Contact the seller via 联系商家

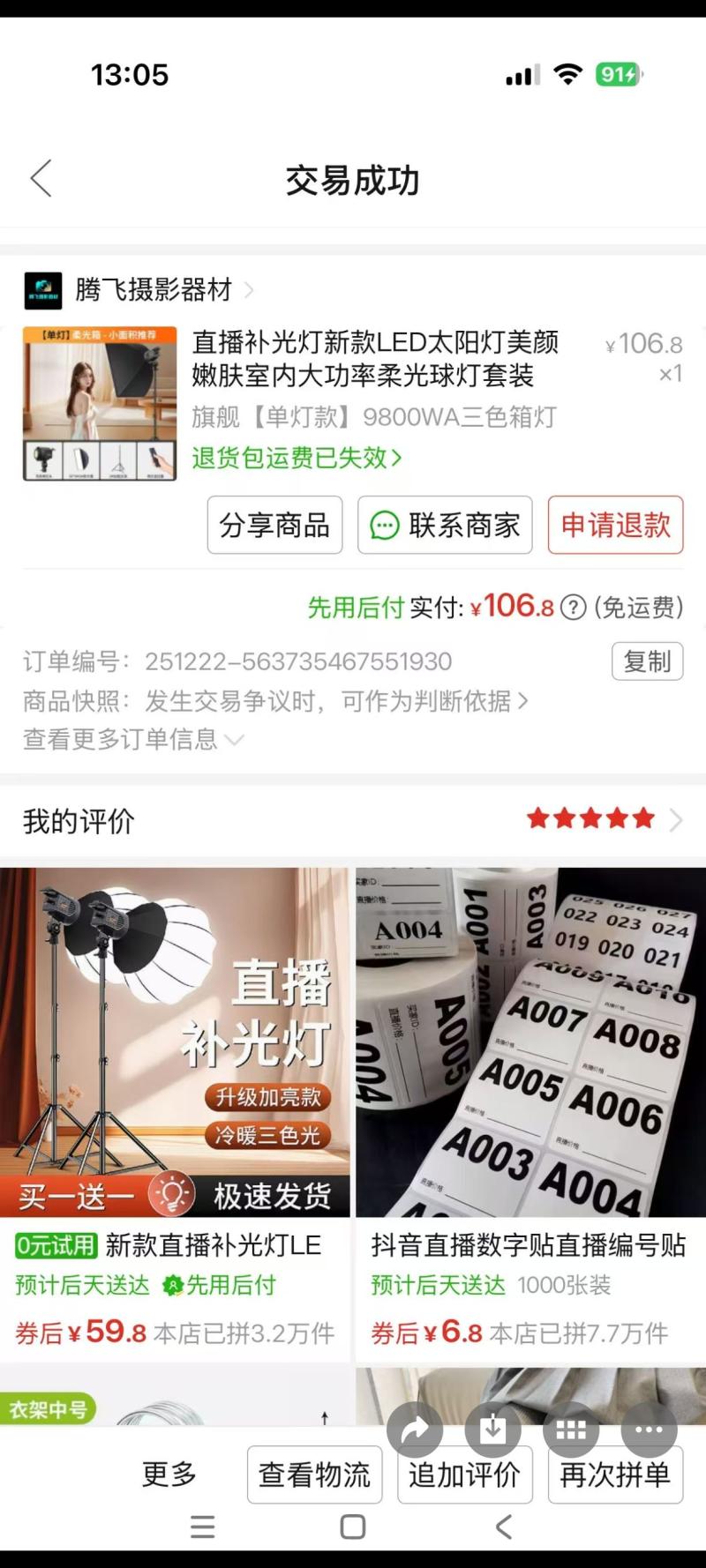click(x=445, y=526)
